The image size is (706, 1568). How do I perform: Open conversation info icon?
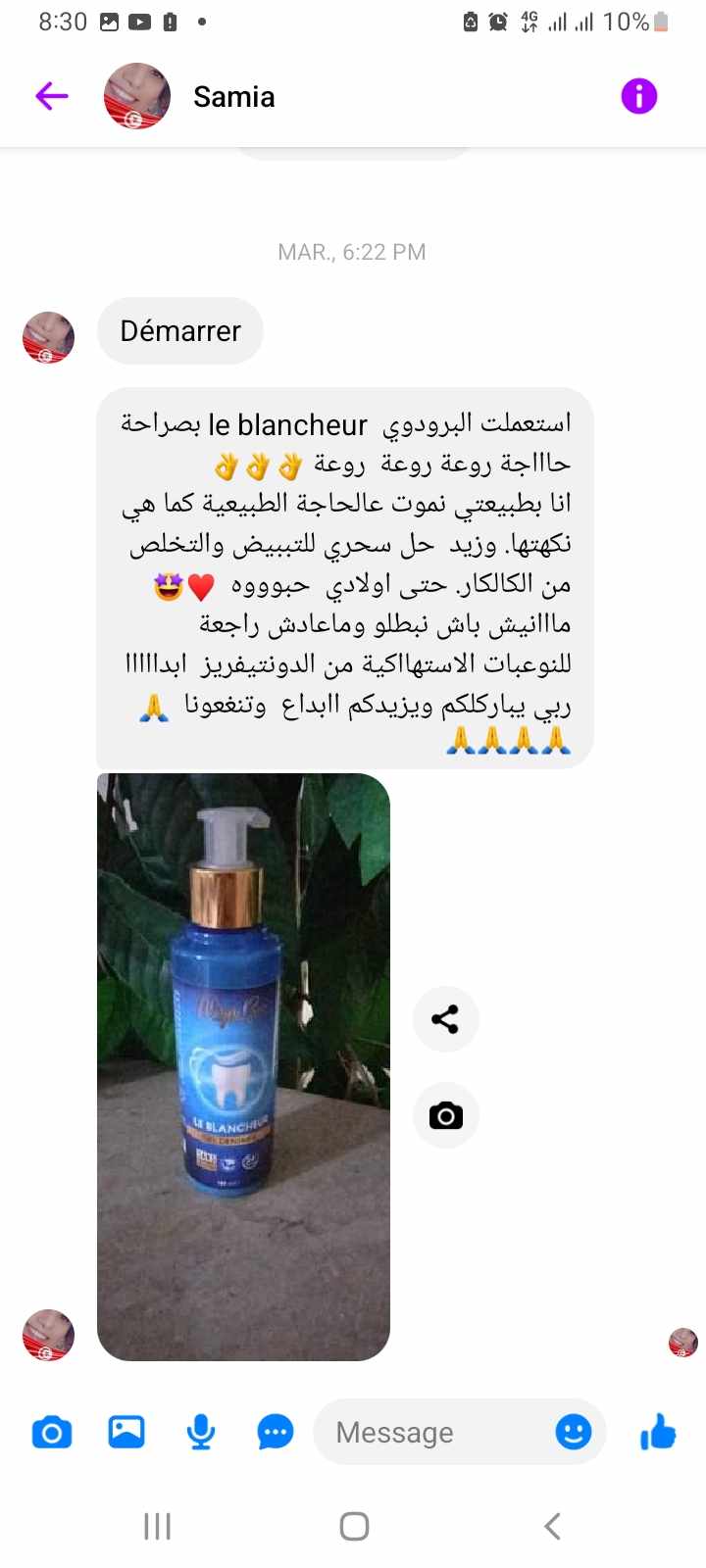pos(638,96)
